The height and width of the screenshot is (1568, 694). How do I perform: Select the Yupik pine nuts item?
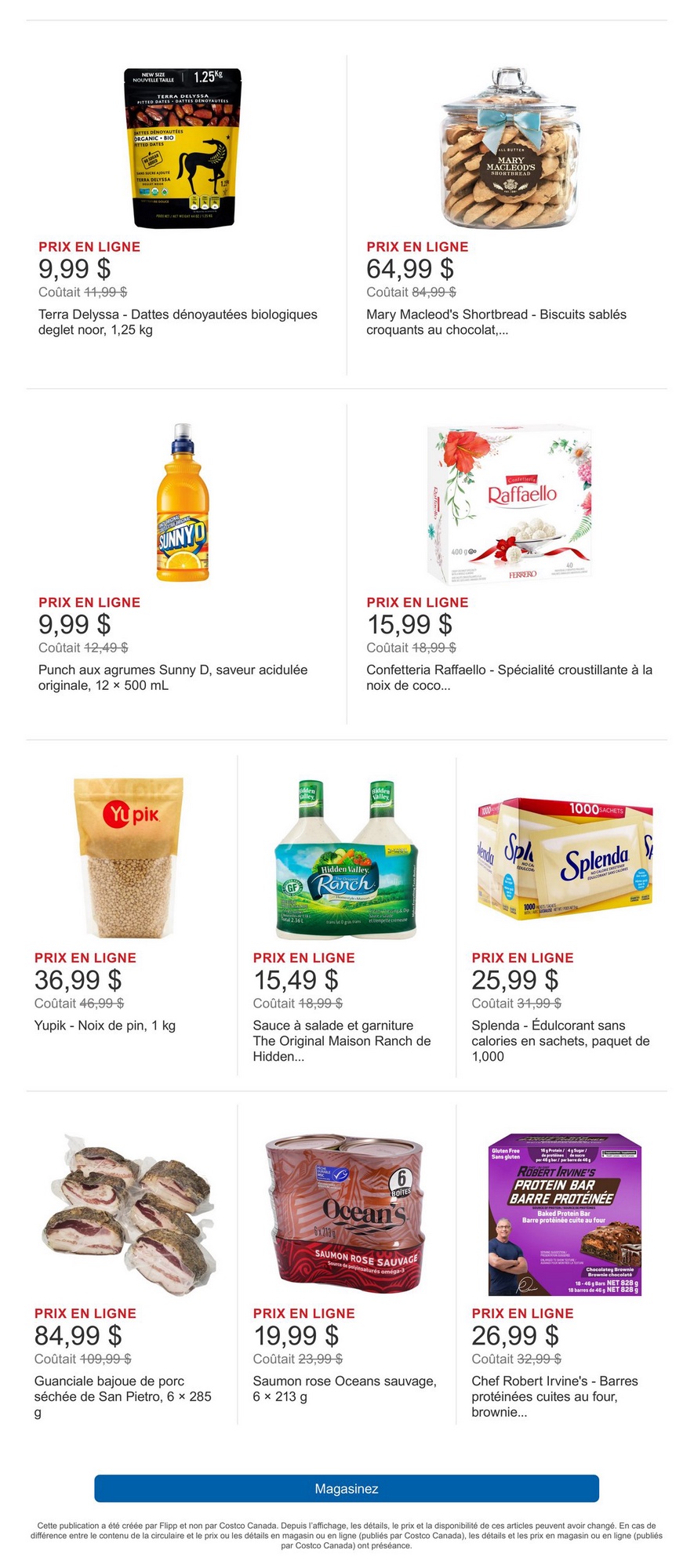tap(129, 858)
